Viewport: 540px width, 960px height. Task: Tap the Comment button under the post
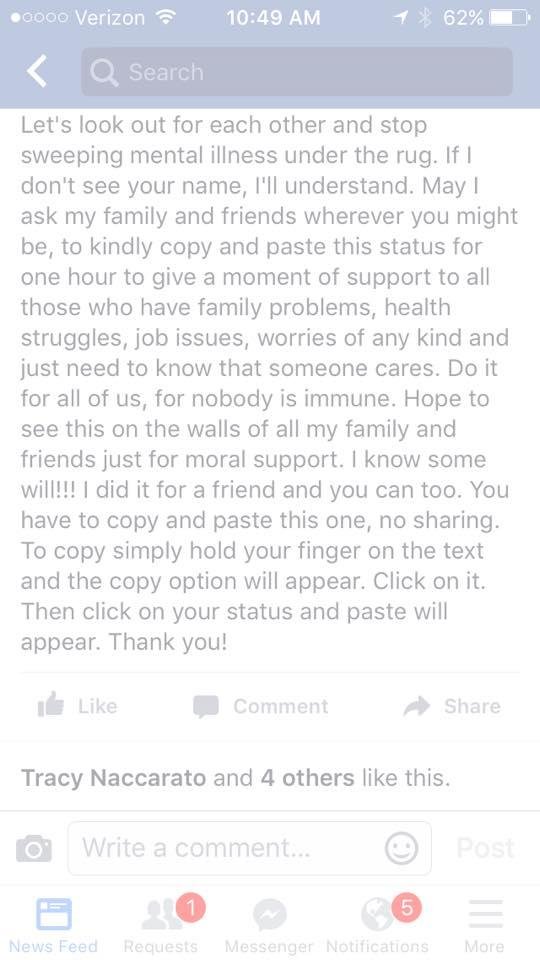click(x=261, y=706)
